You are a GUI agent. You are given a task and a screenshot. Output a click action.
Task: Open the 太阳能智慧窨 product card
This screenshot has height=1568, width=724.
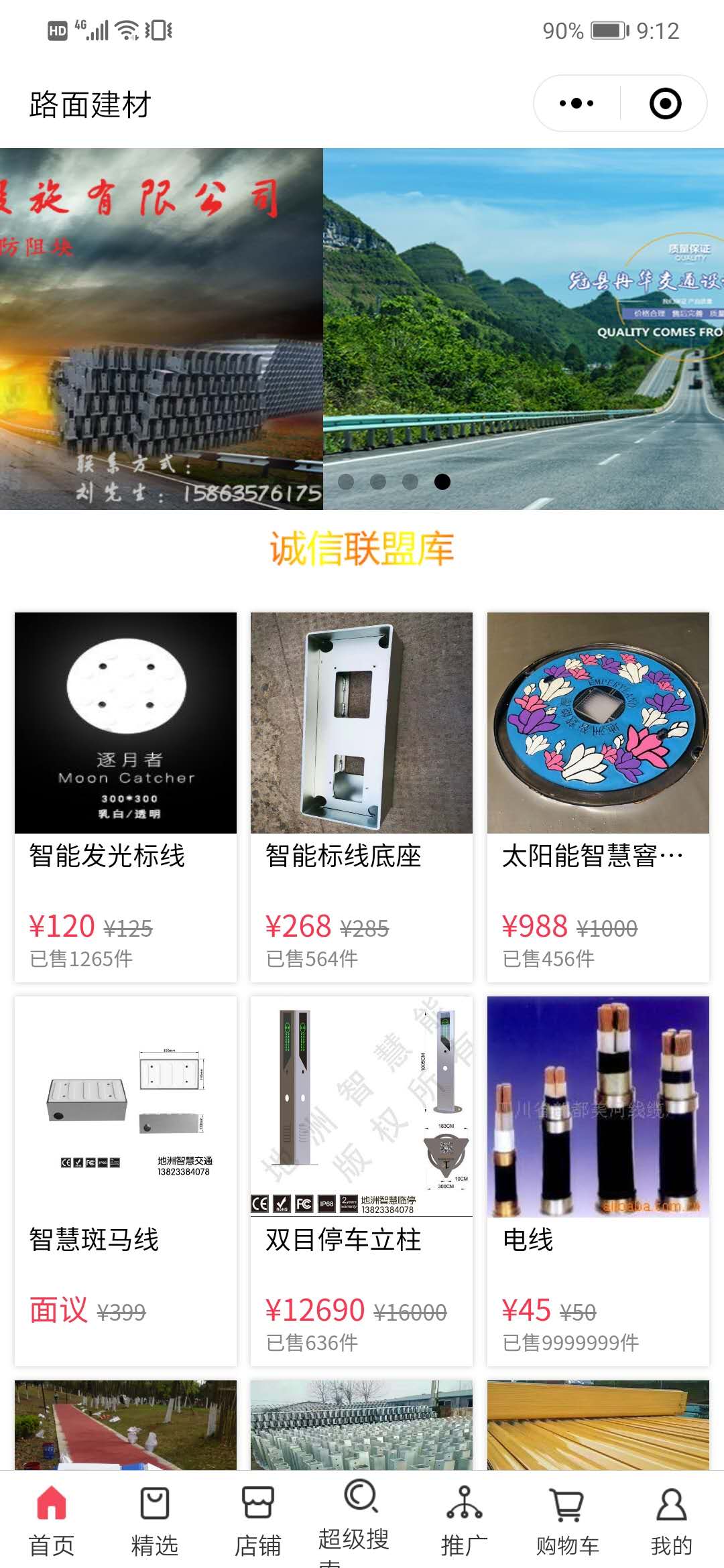[598, 791]
